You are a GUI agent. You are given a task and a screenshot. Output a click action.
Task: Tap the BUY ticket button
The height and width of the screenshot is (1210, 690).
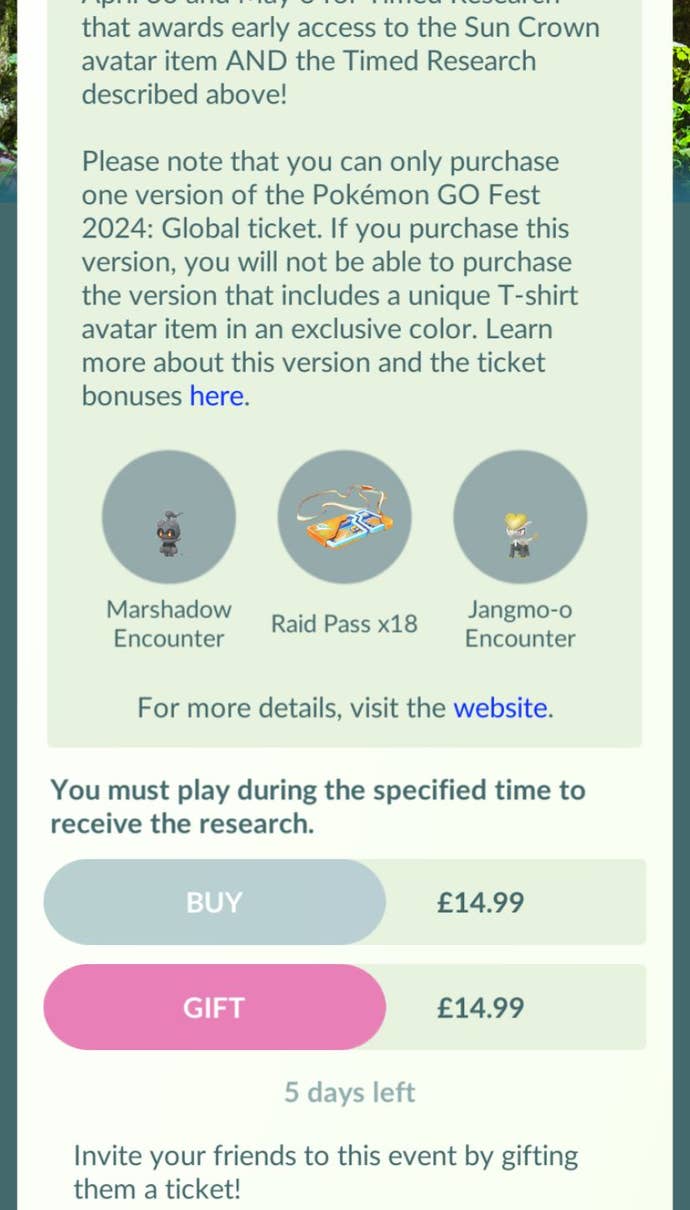click(214, 902)
